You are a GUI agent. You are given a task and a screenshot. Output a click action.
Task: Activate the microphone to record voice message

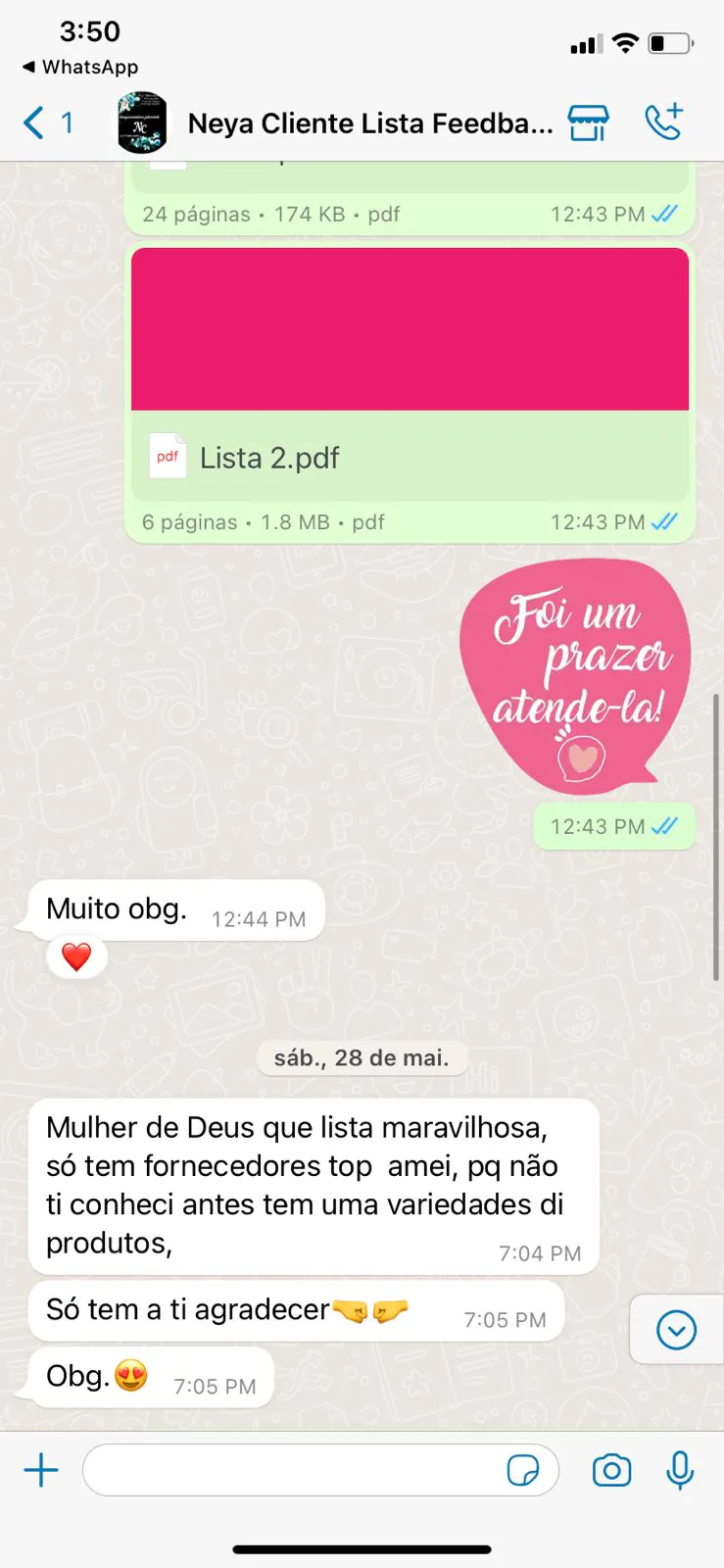pyautogui.click(x=680, y=1470)
